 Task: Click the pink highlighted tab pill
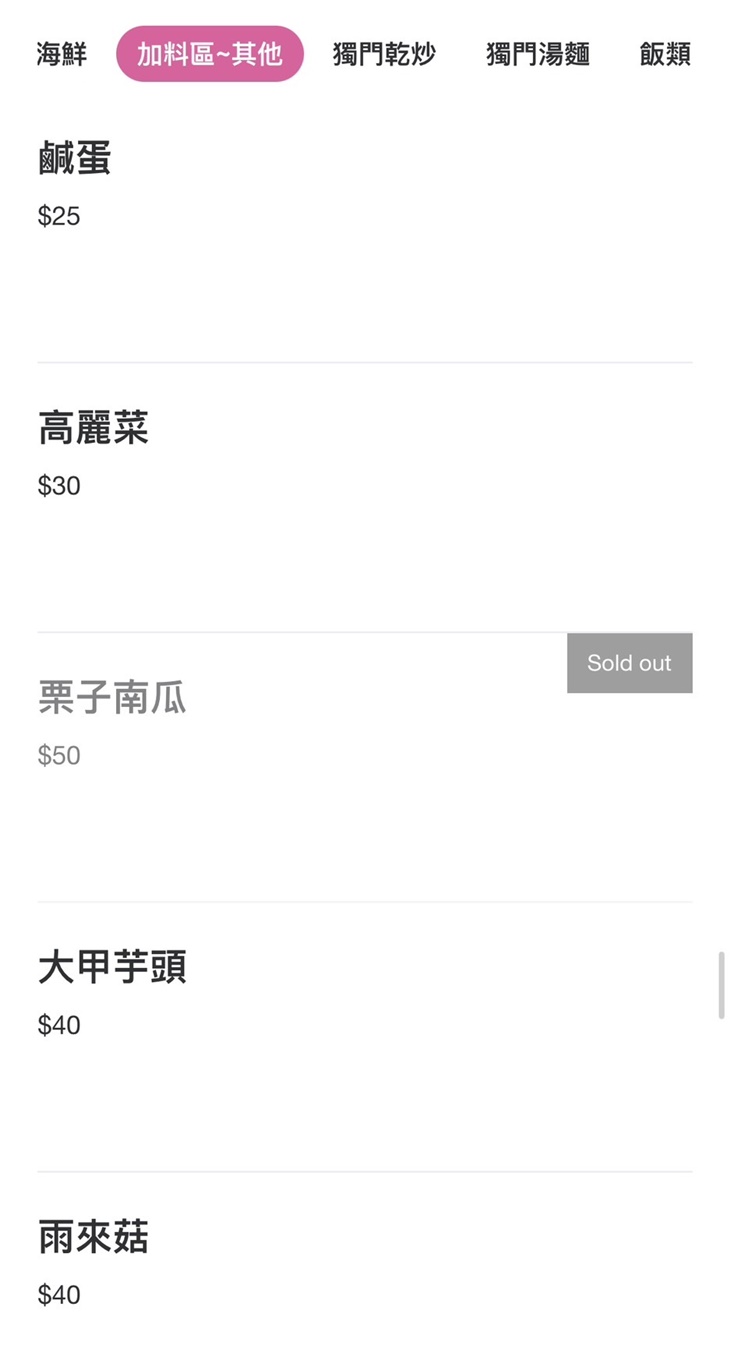(209, 54)
